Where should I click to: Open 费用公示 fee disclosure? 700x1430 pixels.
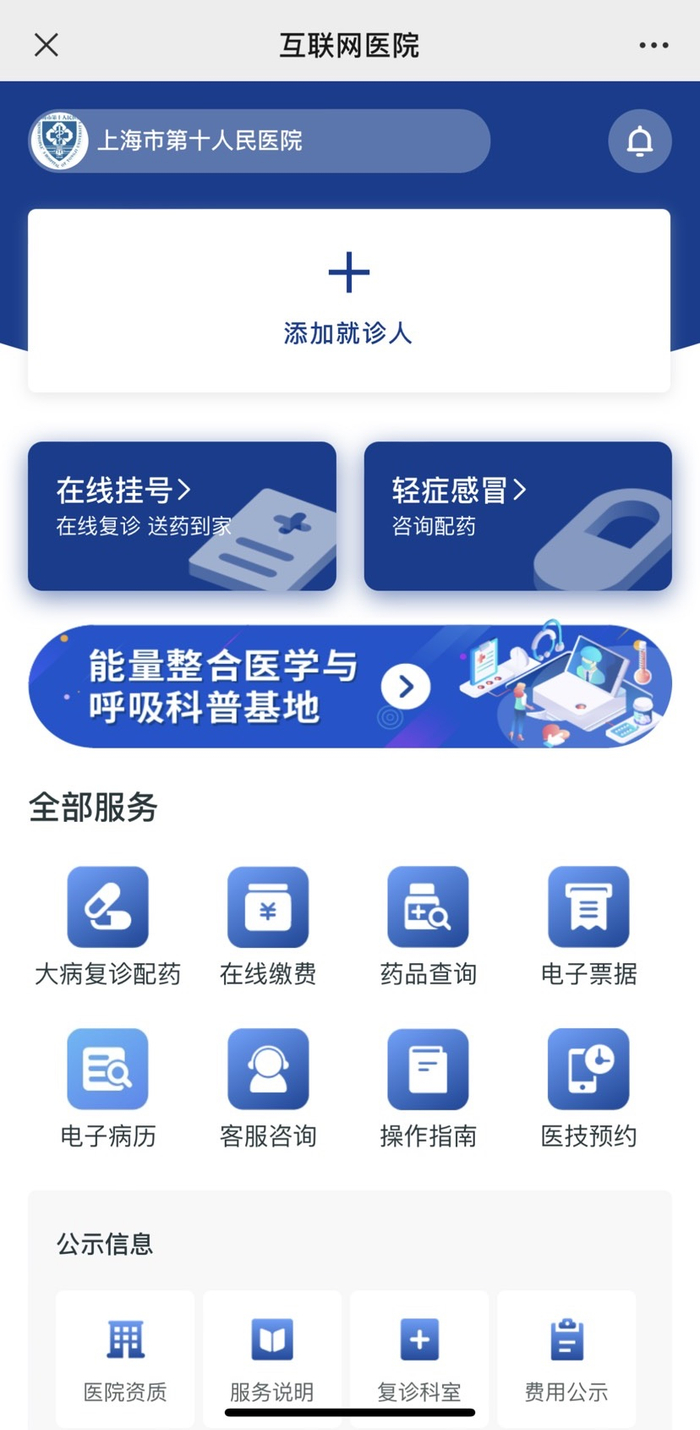(x=566, y=1357)
